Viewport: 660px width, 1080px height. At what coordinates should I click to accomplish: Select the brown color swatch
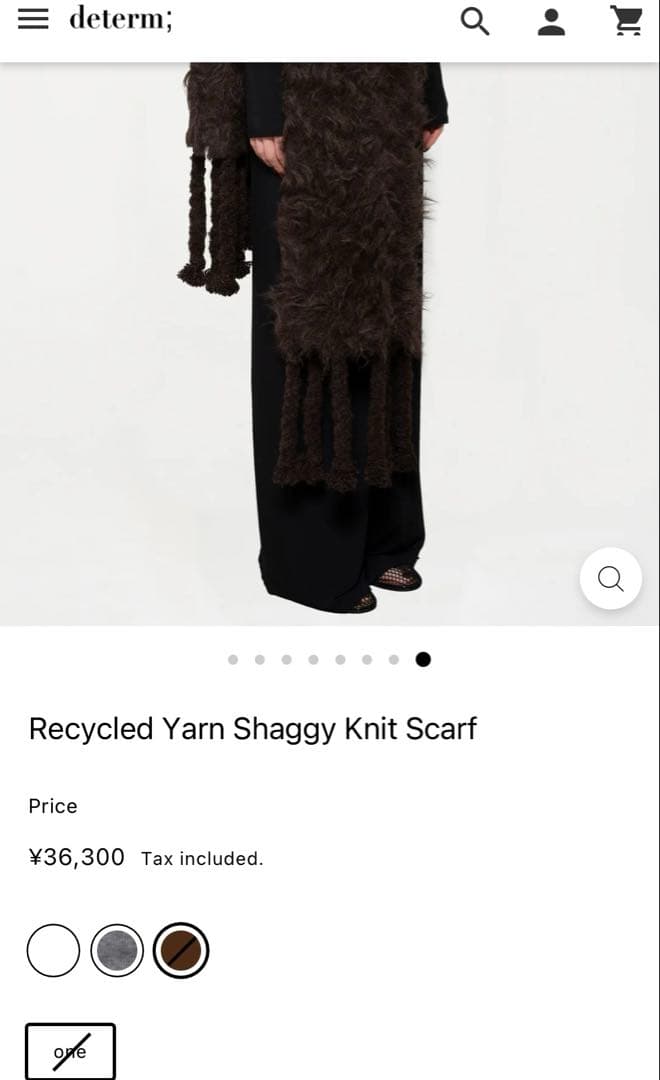(x=181, y=950)
